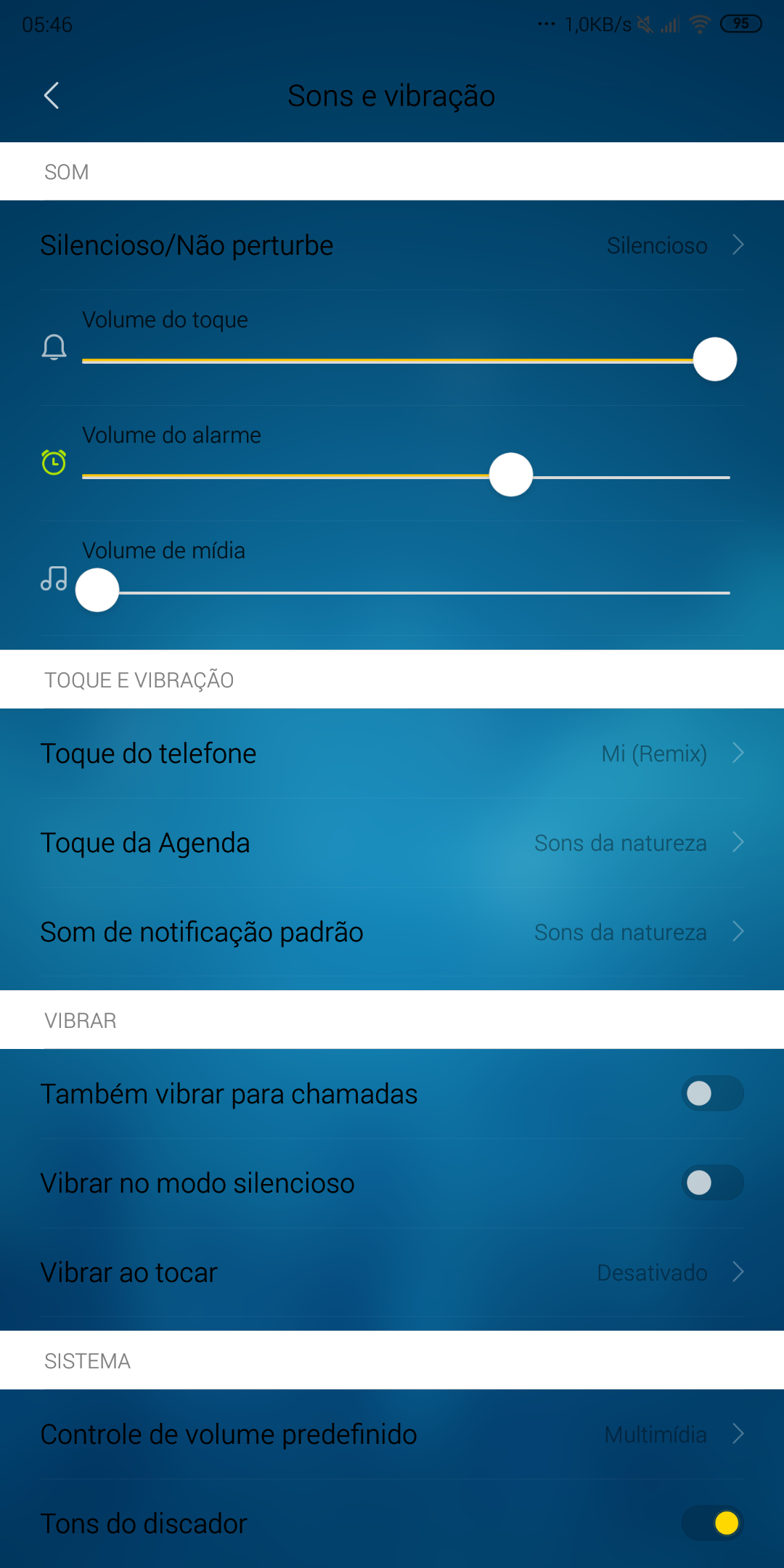Adjust the Volume do alarme slider
Viewport: 784px width, 1568px height.
[x=406, y=475]
